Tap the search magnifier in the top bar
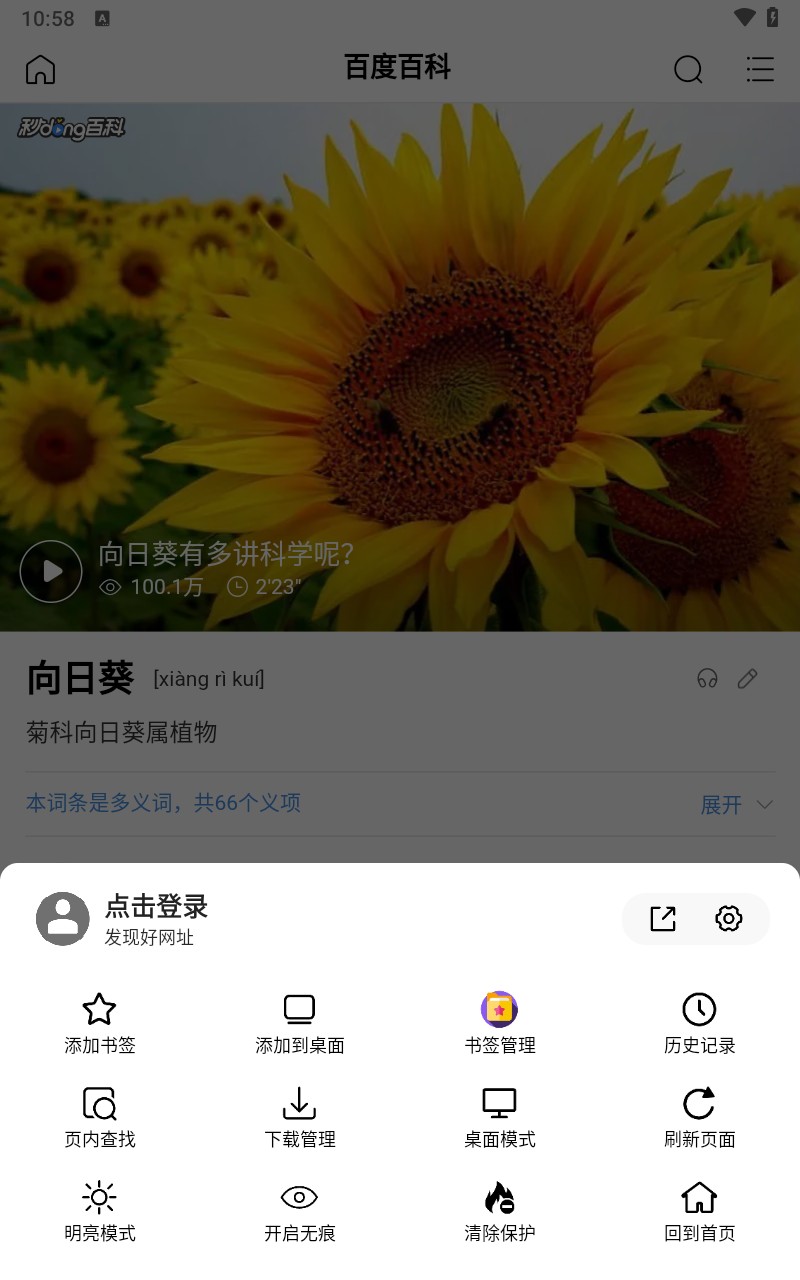The image size is (800, 1280). click(x=688, y=70)
